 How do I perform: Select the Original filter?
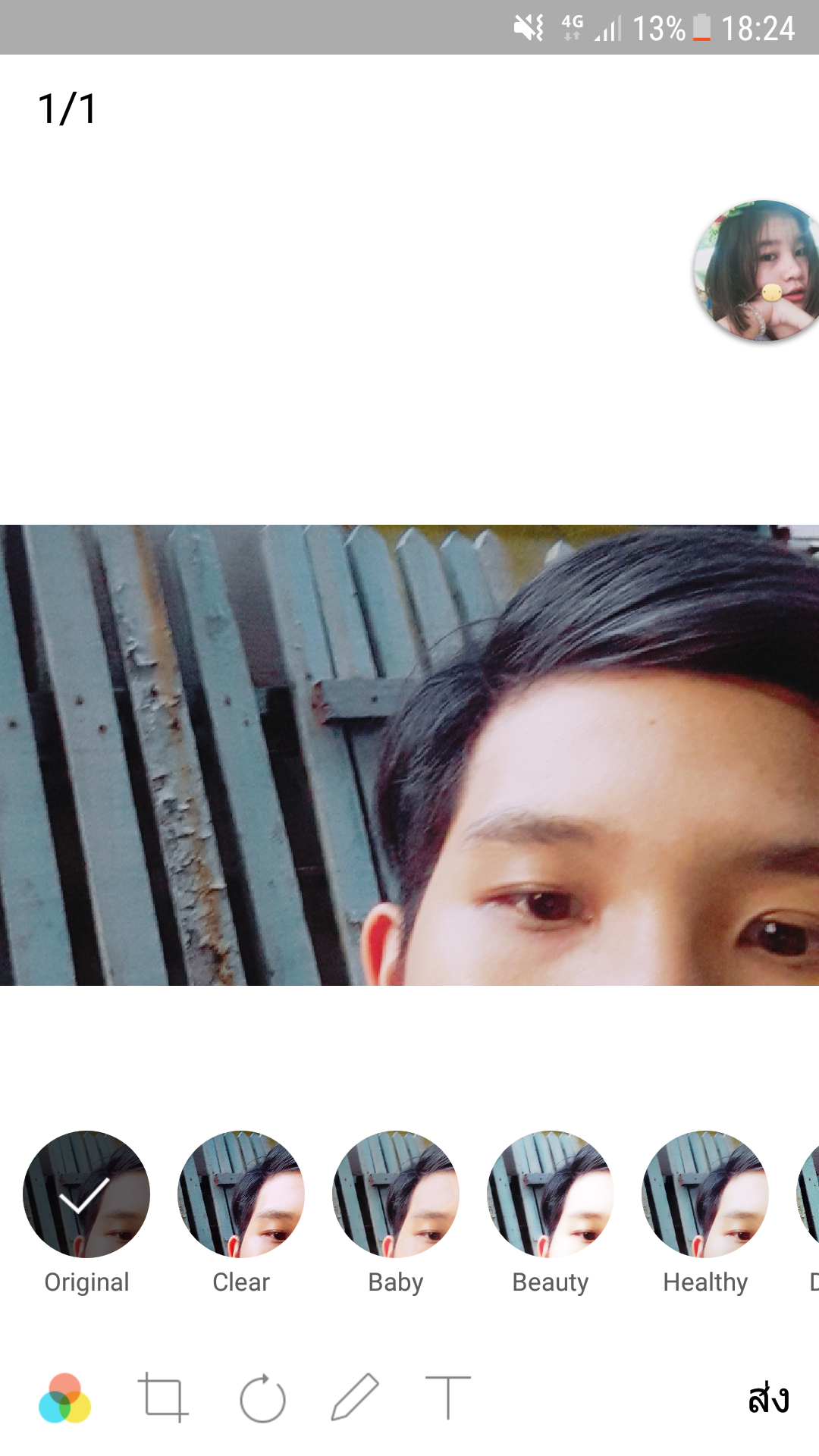click(x=86, y=1194)
